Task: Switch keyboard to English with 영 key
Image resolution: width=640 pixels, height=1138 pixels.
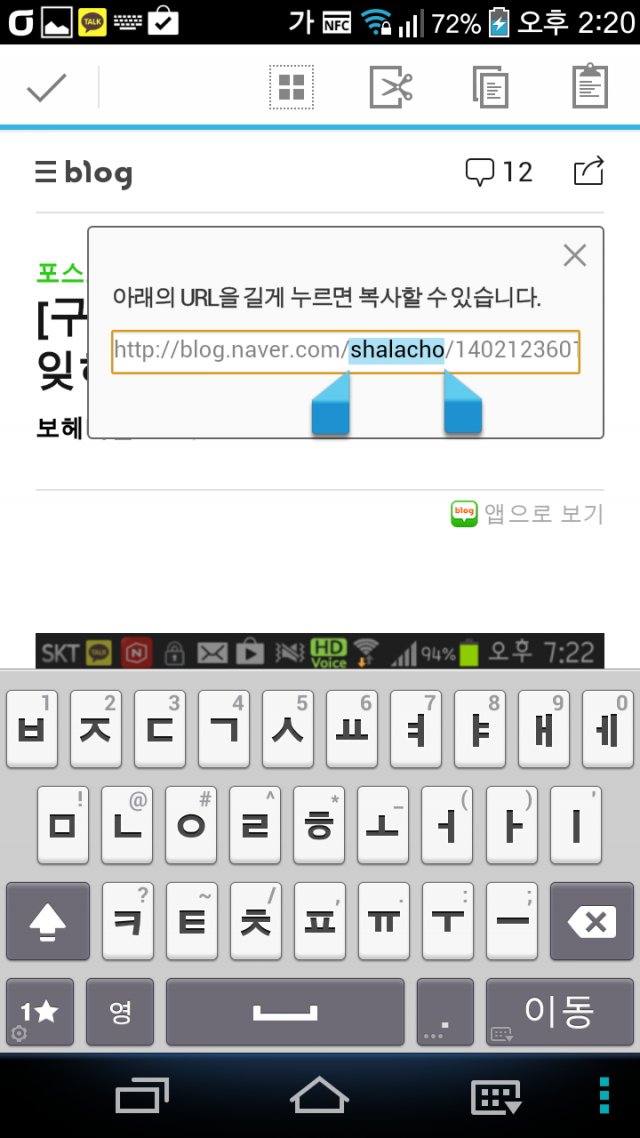Action: (120, 1012)
